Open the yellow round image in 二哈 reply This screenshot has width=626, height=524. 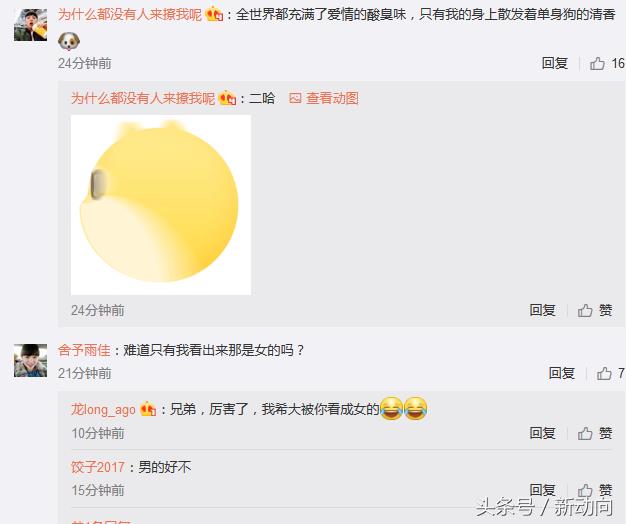pos(160,204)
